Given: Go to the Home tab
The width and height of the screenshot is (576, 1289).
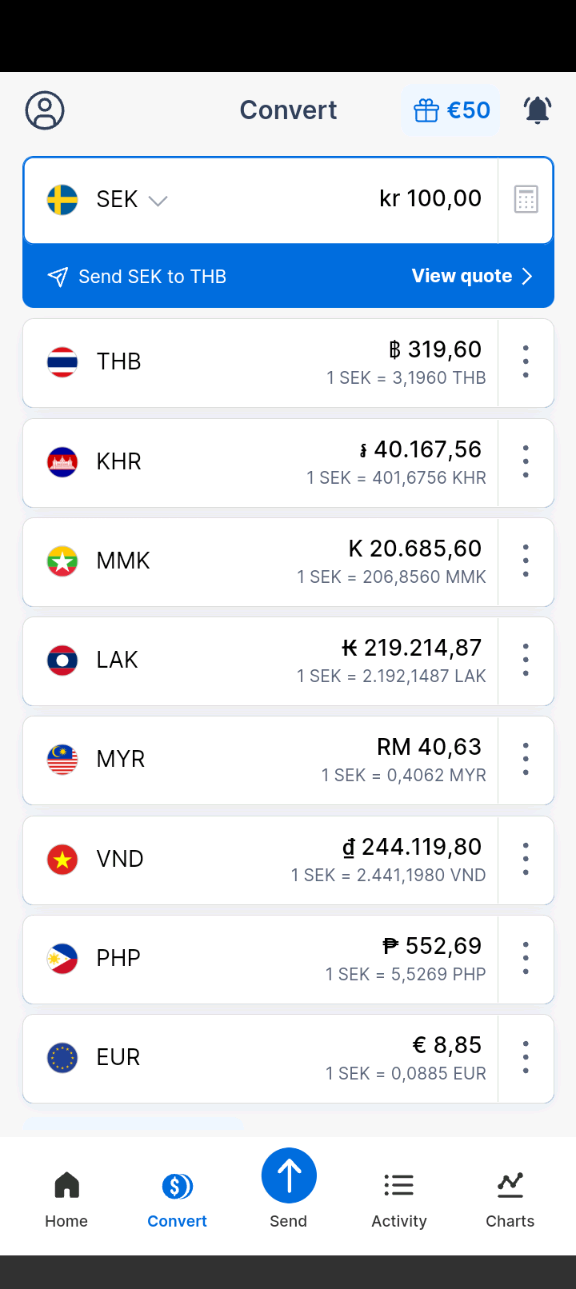Looking at the screenshot, I should (66, 1199).
